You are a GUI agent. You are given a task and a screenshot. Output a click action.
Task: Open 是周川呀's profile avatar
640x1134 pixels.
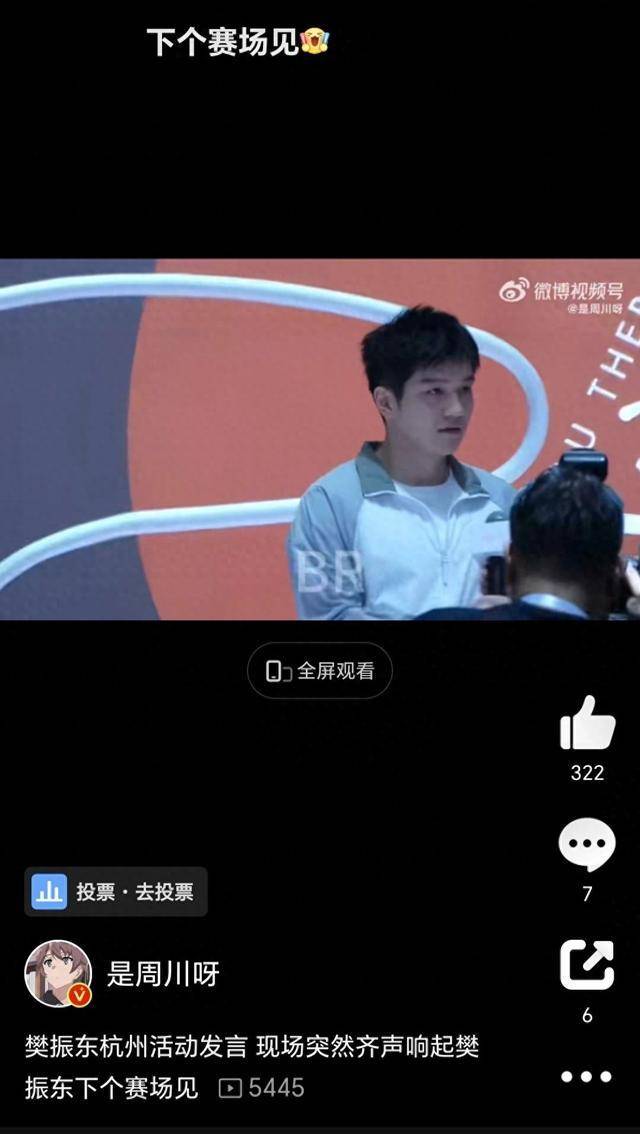click(x=58, y=974)
